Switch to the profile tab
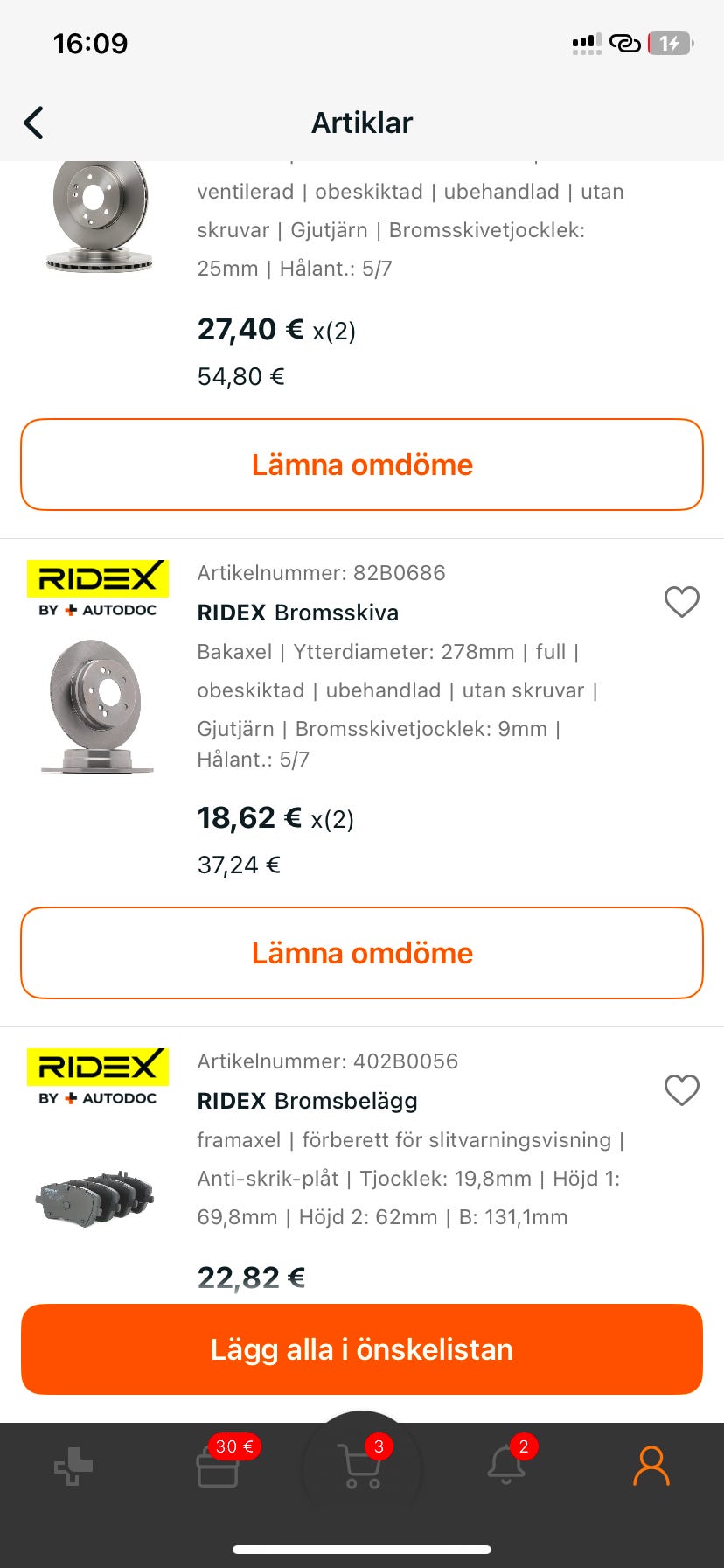724x1568 pixels. (651, 1466)
